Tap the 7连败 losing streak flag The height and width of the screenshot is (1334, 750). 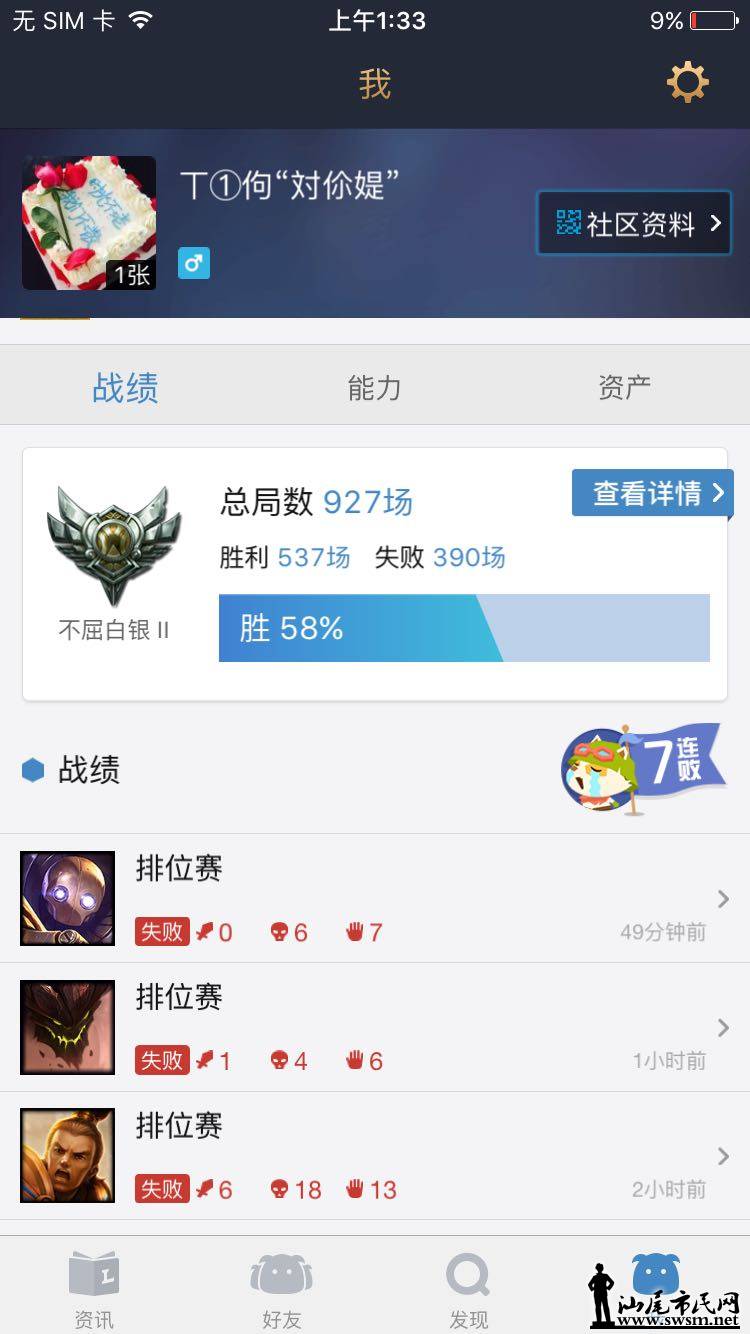[645, 768]
